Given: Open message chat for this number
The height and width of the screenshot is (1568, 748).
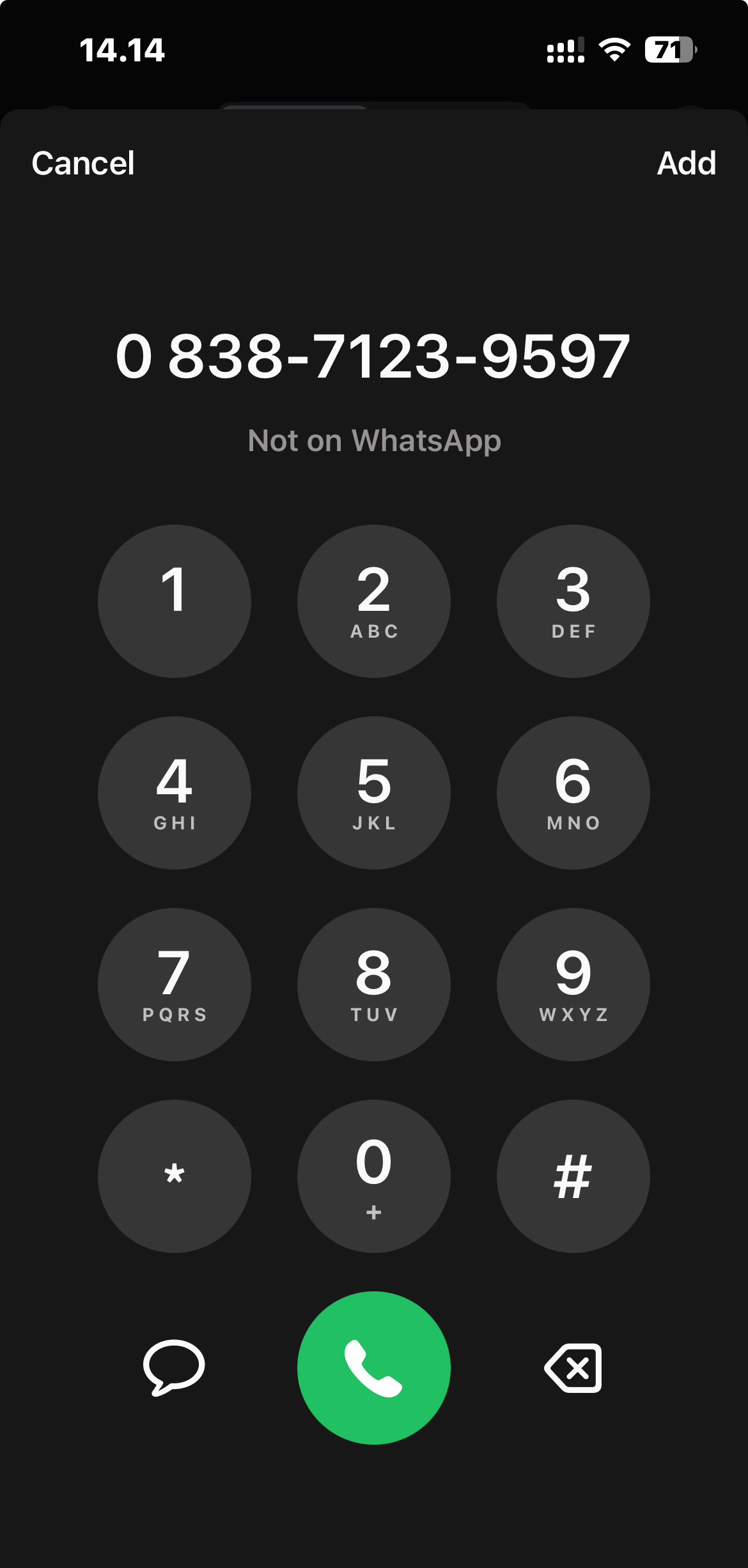Looking at the screenshot, I should 174,1367.
